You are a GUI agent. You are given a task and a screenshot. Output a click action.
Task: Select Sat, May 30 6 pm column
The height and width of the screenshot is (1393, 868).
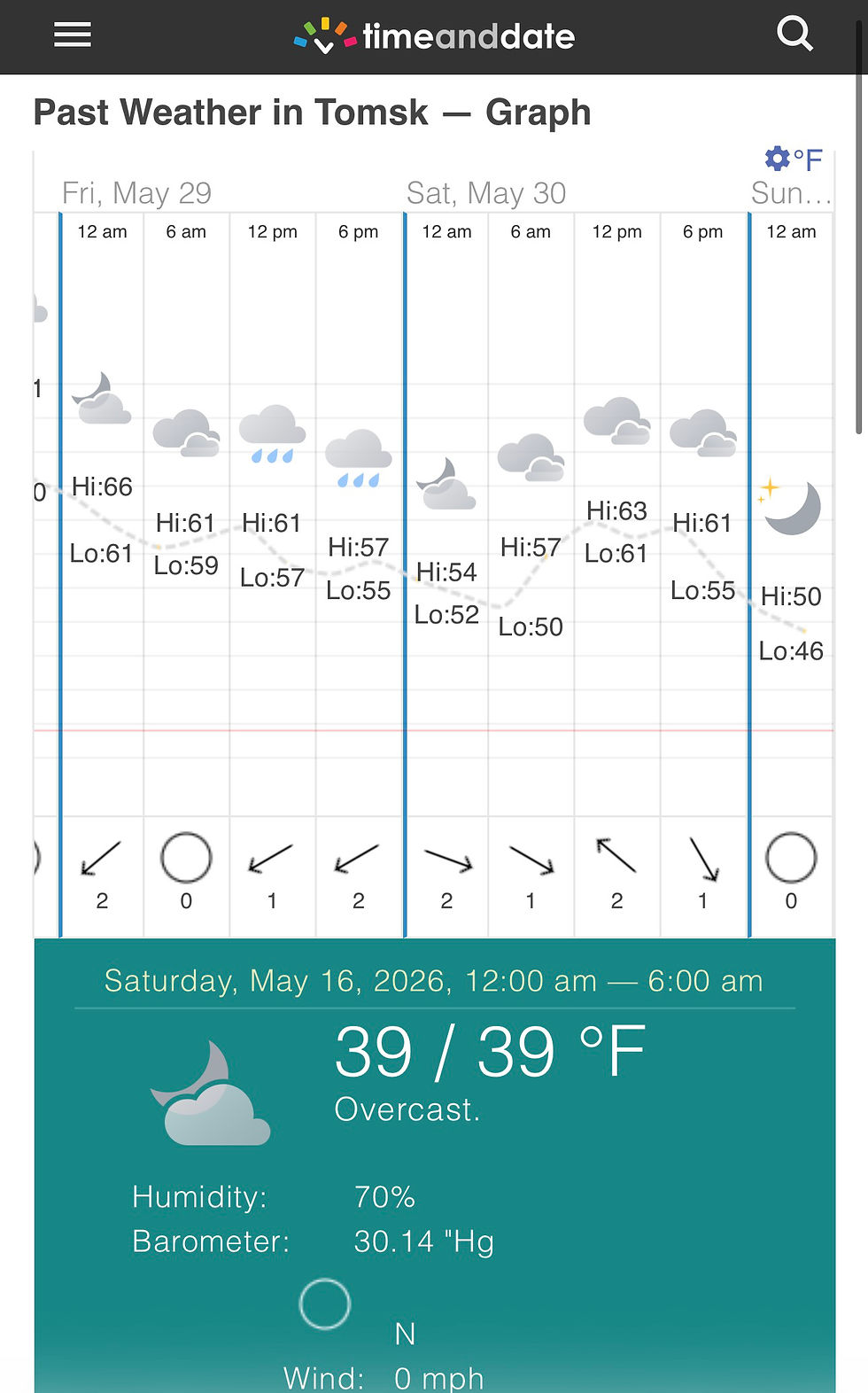click(x=703, y=575)
